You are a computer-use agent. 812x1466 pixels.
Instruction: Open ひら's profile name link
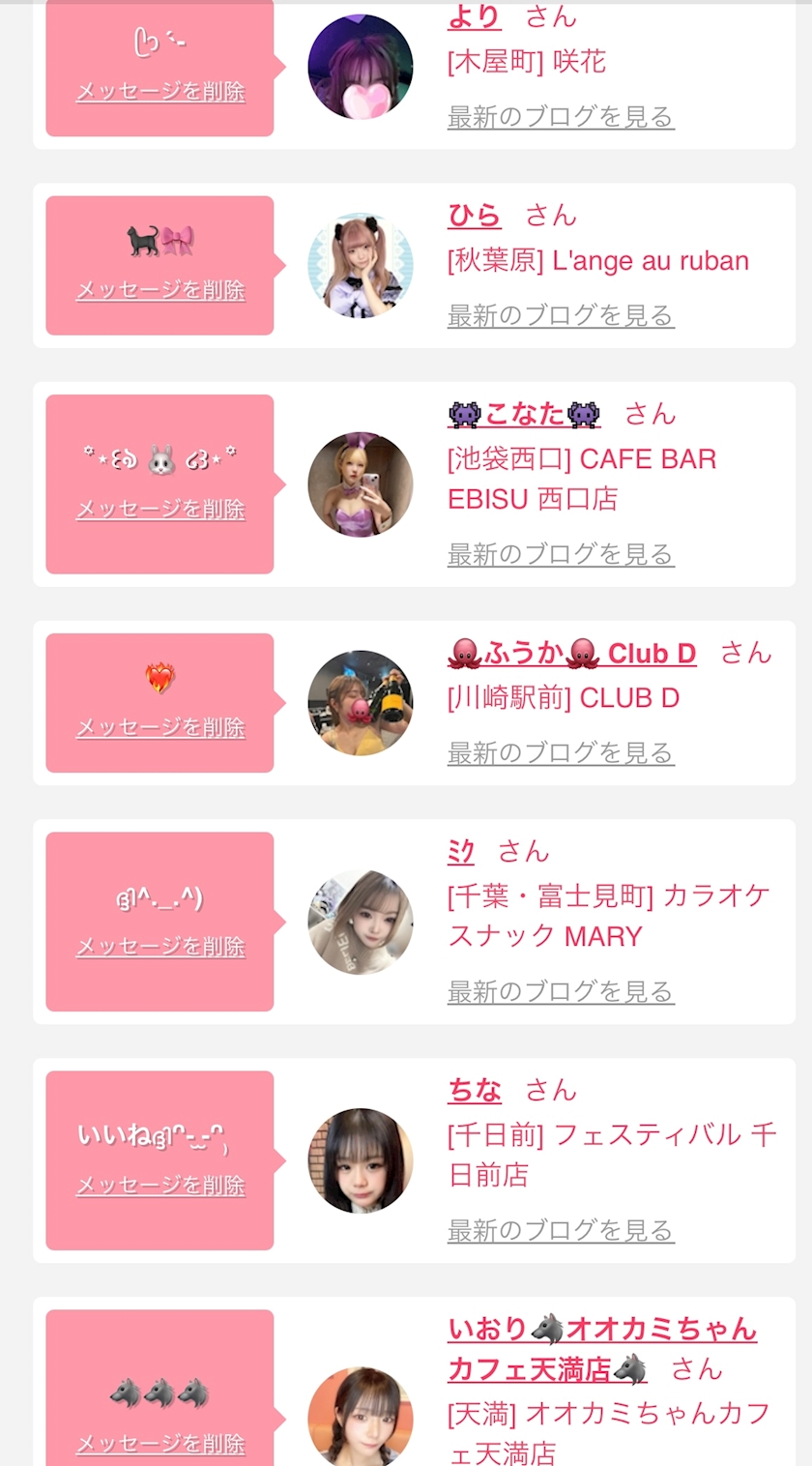[x=474, y=216]
